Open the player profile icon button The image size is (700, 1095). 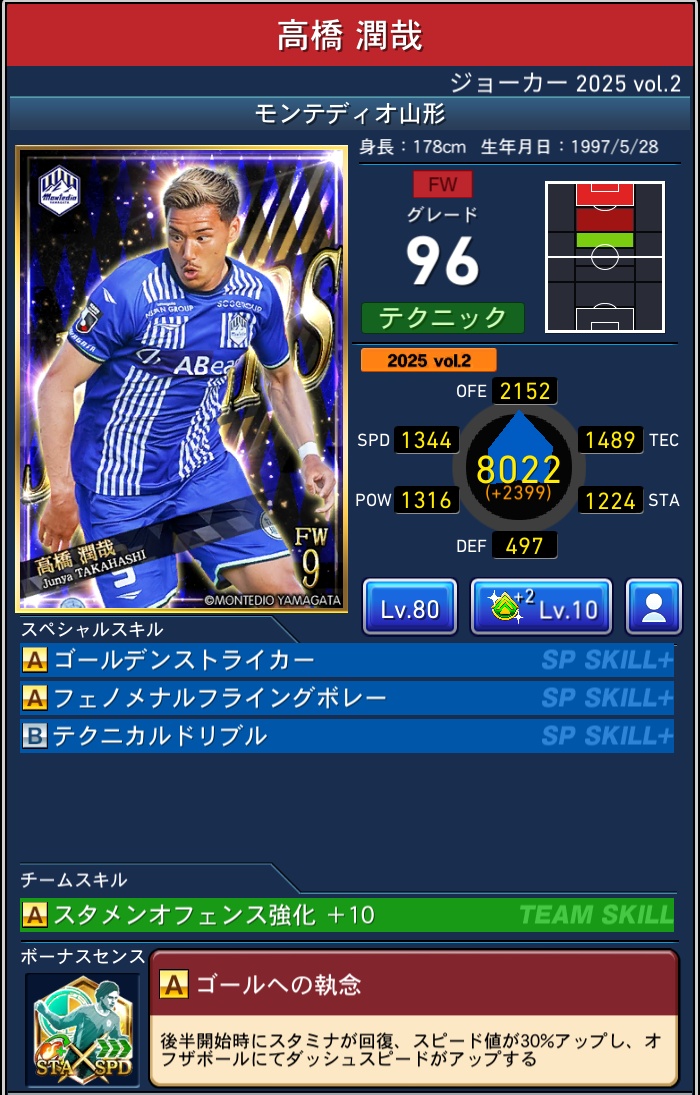654,607
